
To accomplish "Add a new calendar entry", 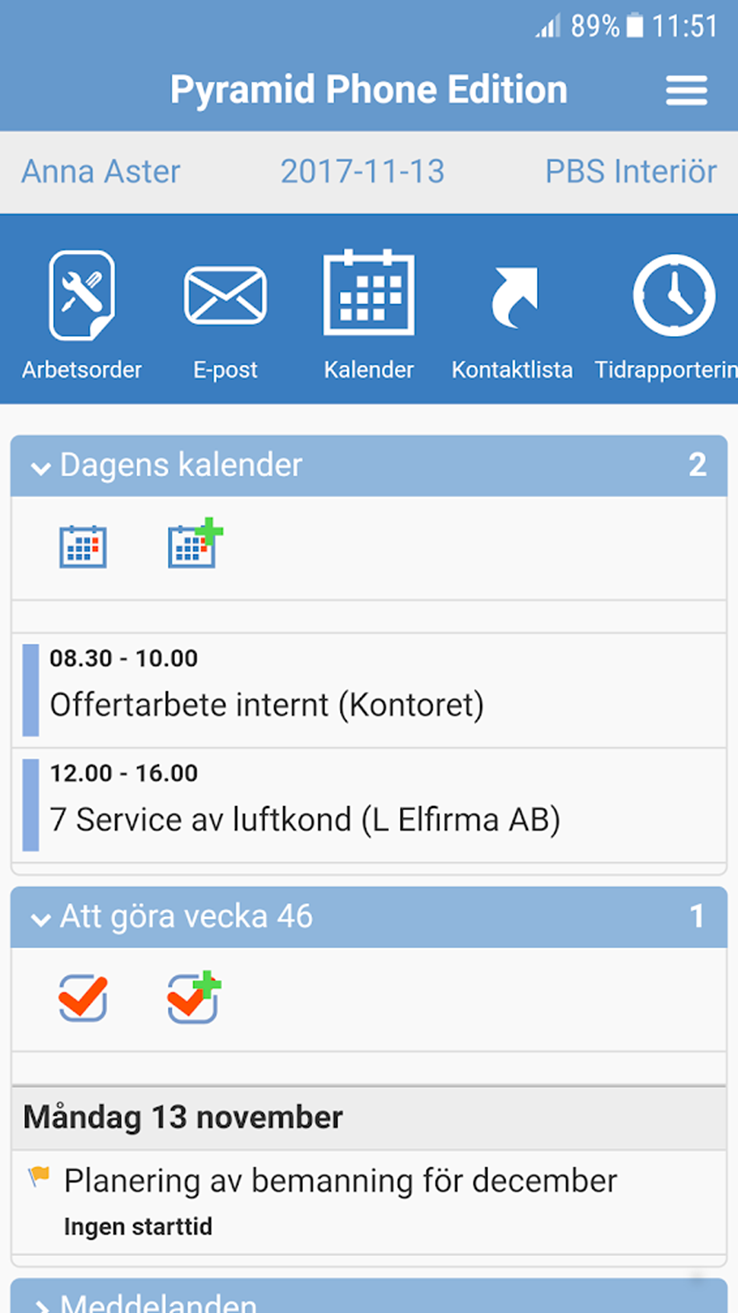I will point(193,545).
